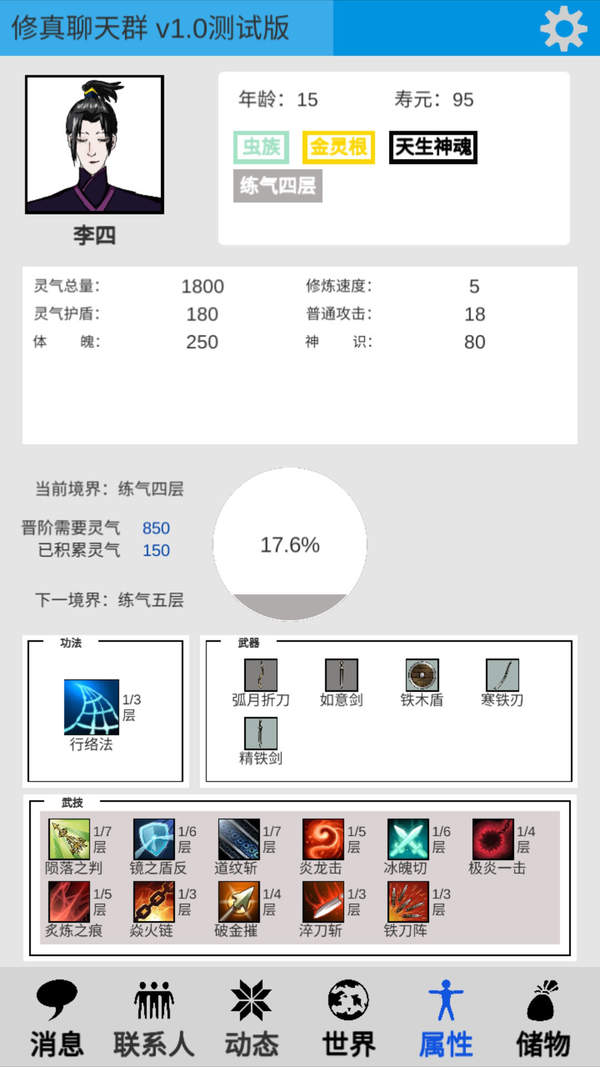View the 极炎一击 skill

[x=493, y=840]
